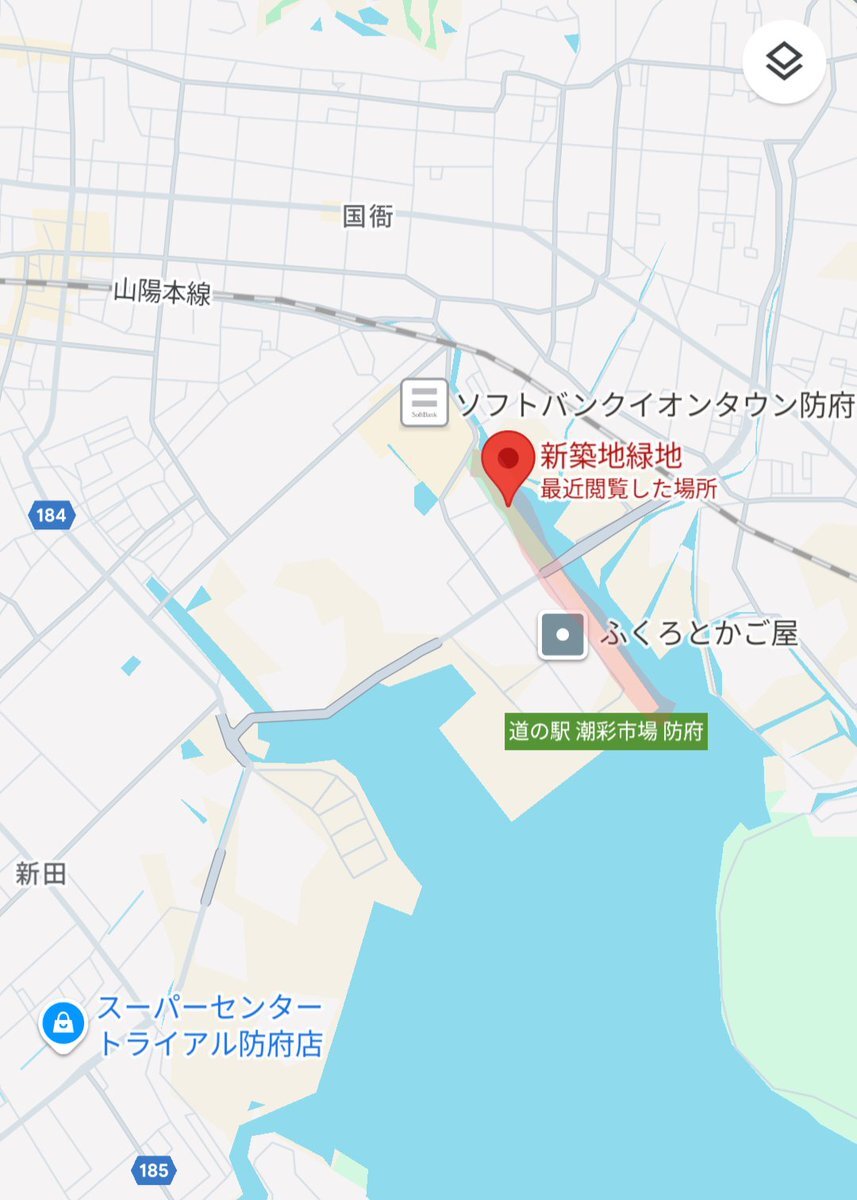
Task: Select the ふくろとかご屋 place marker
Action: [563, 634]
